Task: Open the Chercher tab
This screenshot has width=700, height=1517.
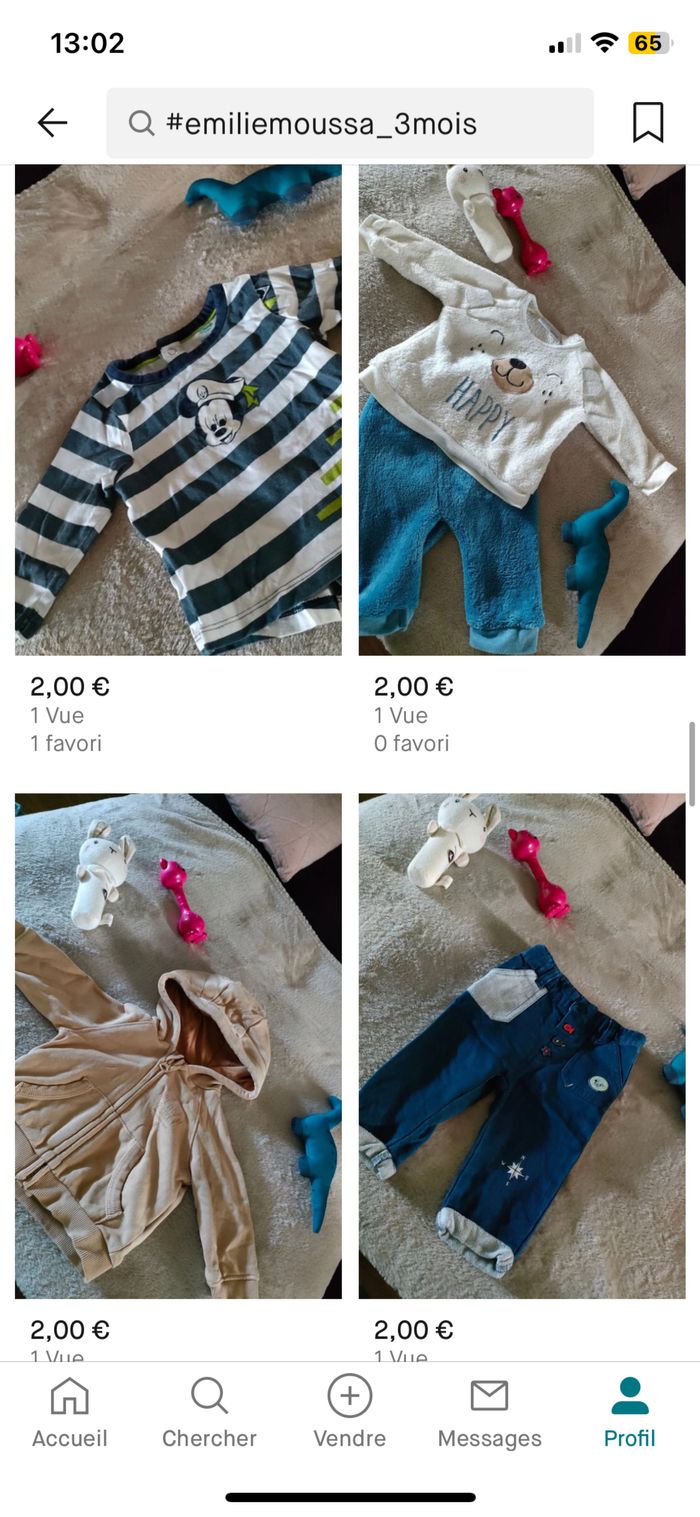Action: (209, 1412)
